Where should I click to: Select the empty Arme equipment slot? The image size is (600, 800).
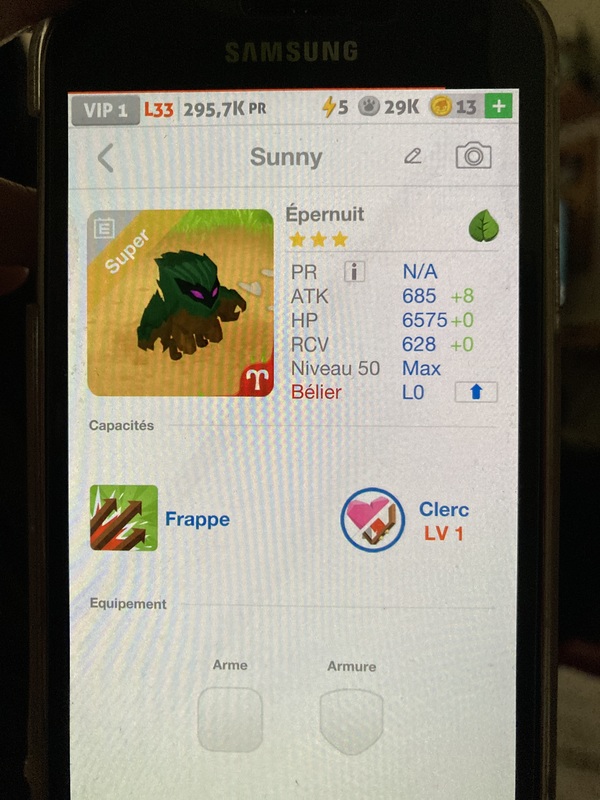[x=230, y=719]
